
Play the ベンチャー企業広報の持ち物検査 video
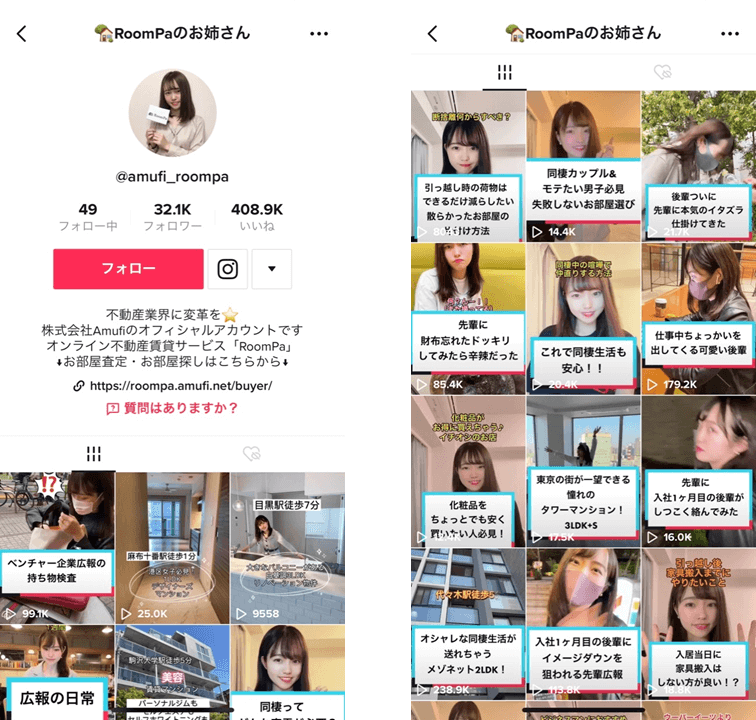[57, 548]
